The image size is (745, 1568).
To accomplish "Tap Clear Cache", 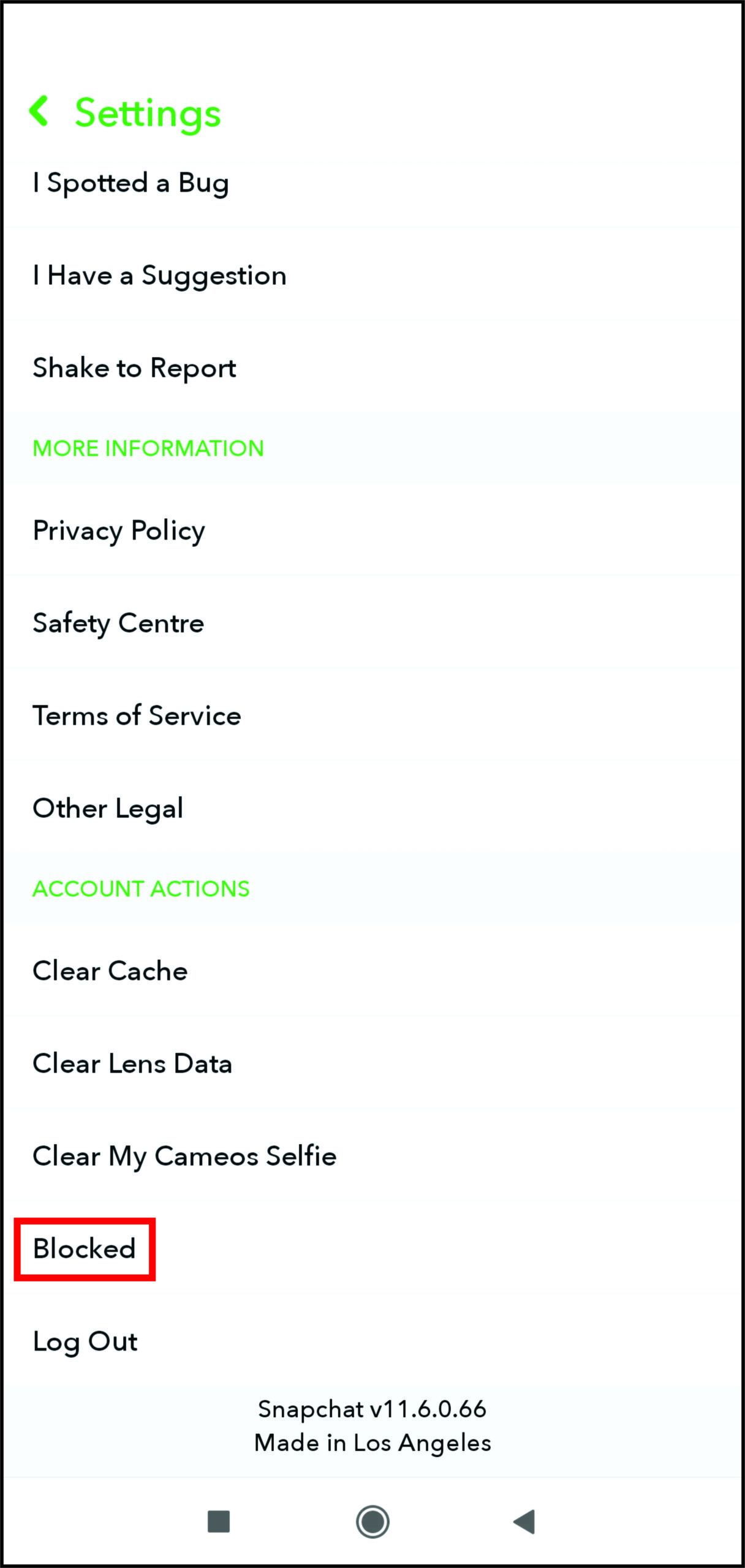I will pos(110,971).
